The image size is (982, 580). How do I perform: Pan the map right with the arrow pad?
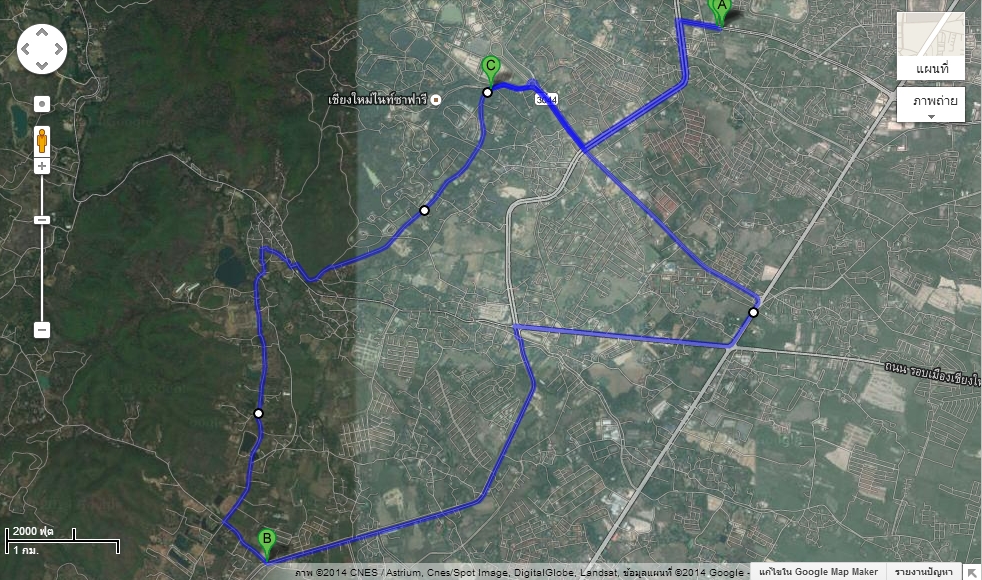click(58, 49)
